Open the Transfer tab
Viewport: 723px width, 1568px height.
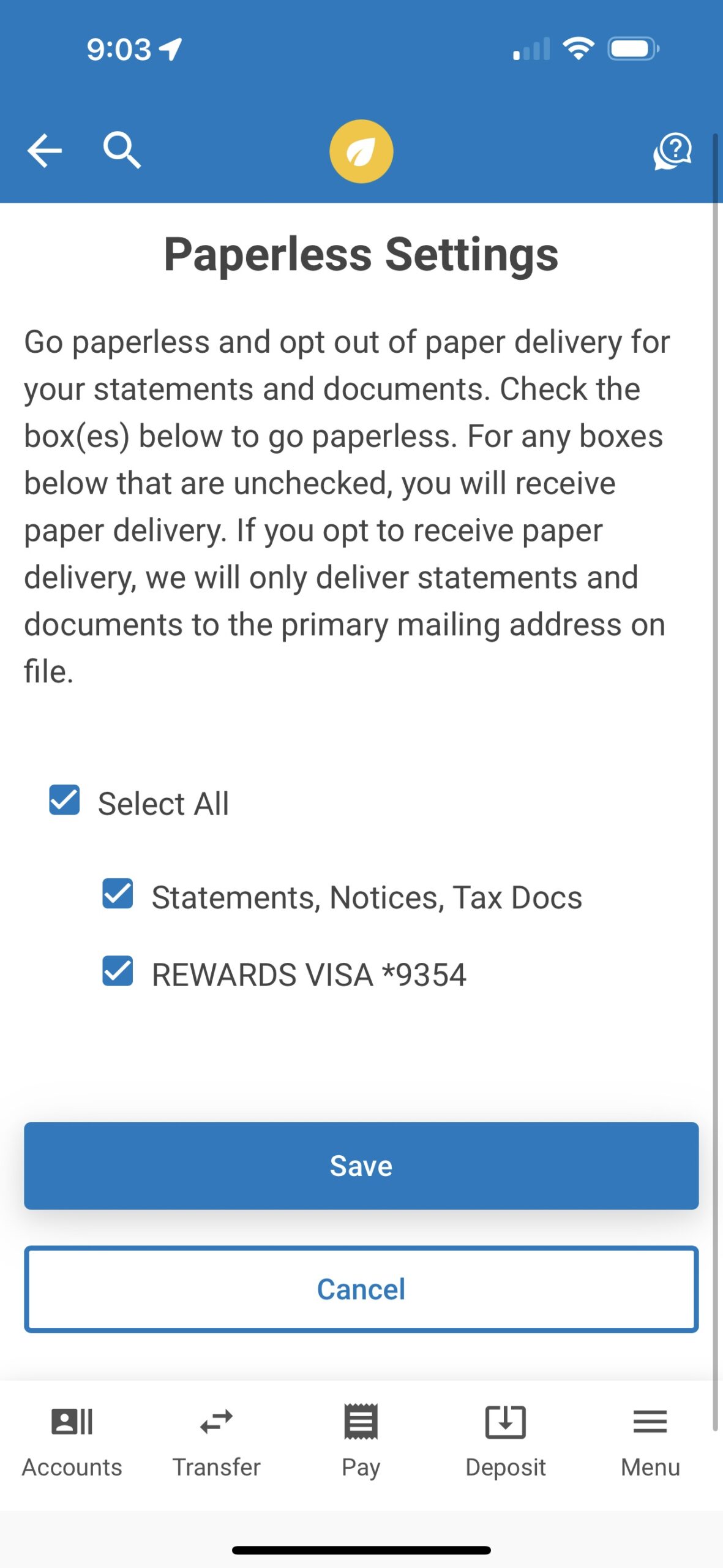pos(217,1442)
